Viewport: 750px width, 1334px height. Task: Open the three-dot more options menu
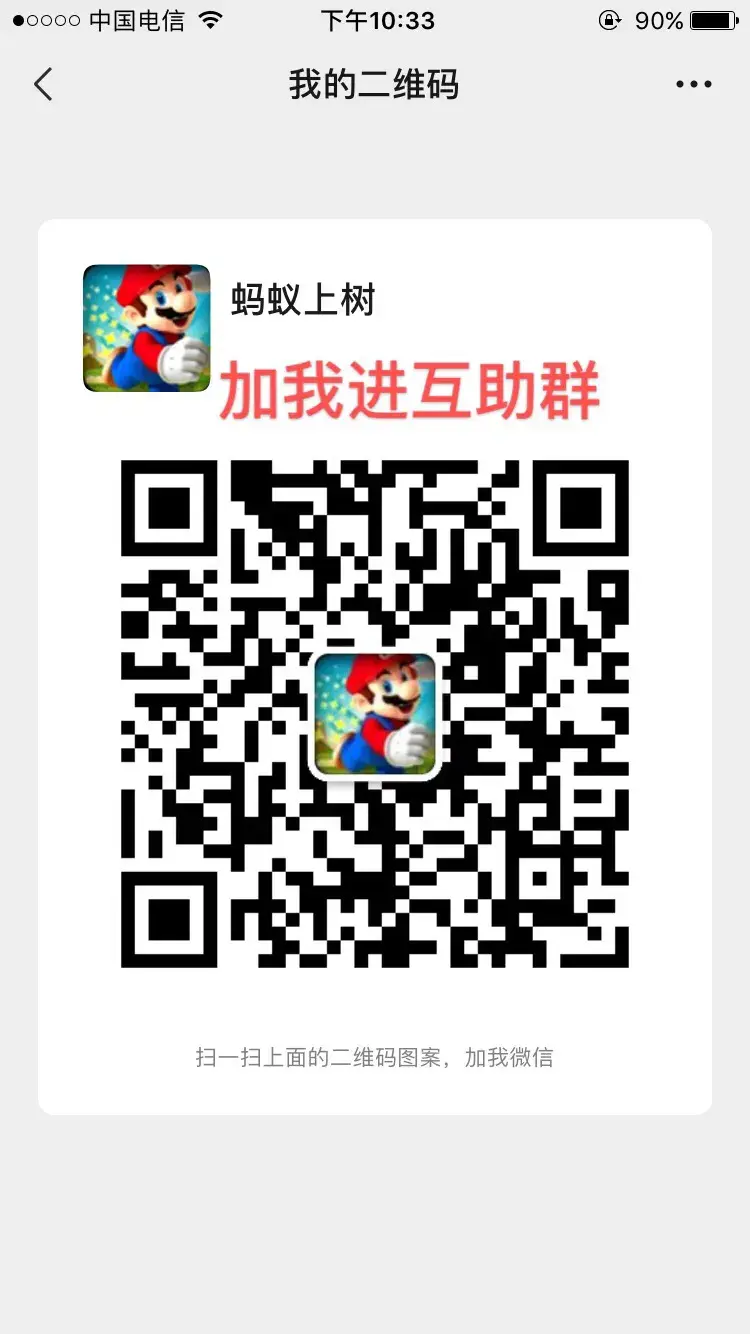(694, 85)
